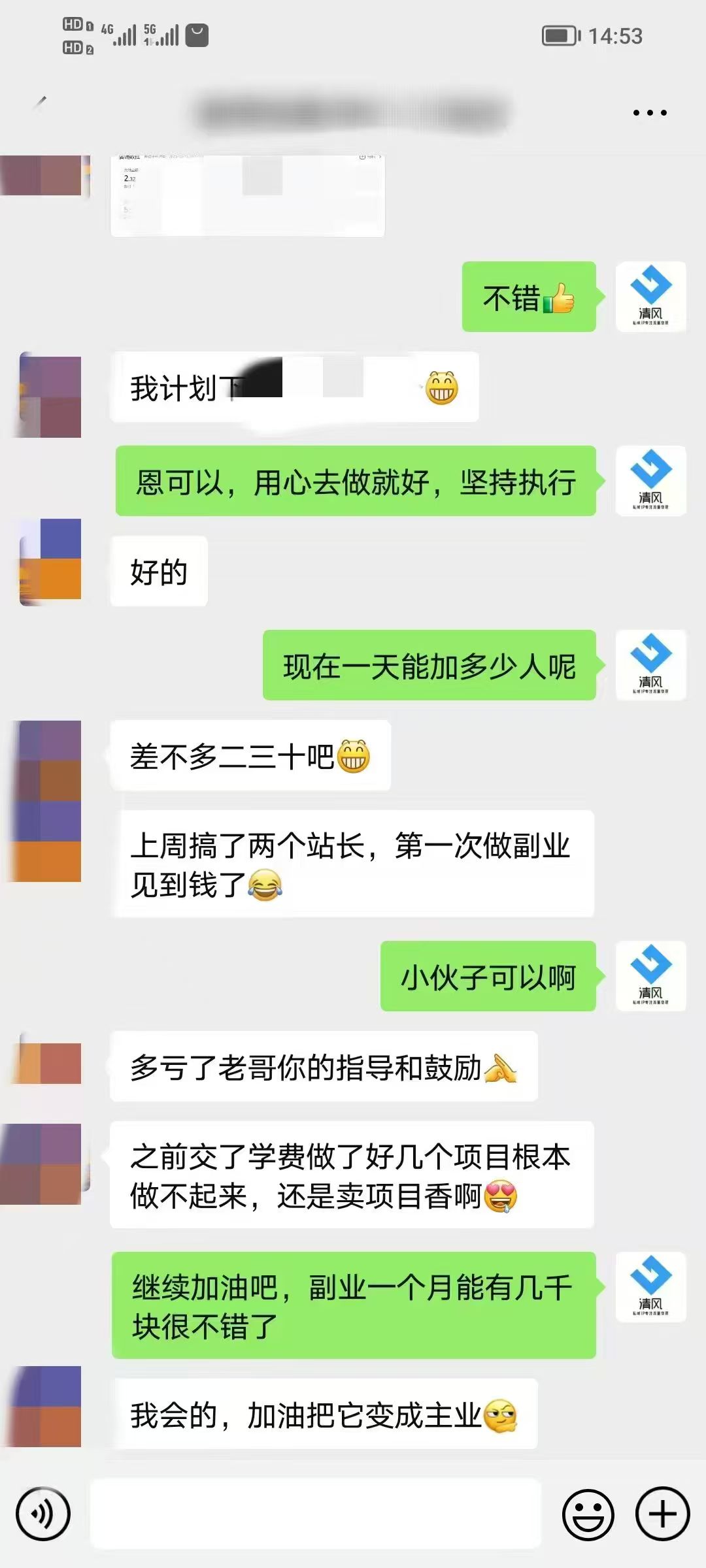Tap the 清风 avatar beside the 不错 message

pyautogui.click(x=650, y=297)
